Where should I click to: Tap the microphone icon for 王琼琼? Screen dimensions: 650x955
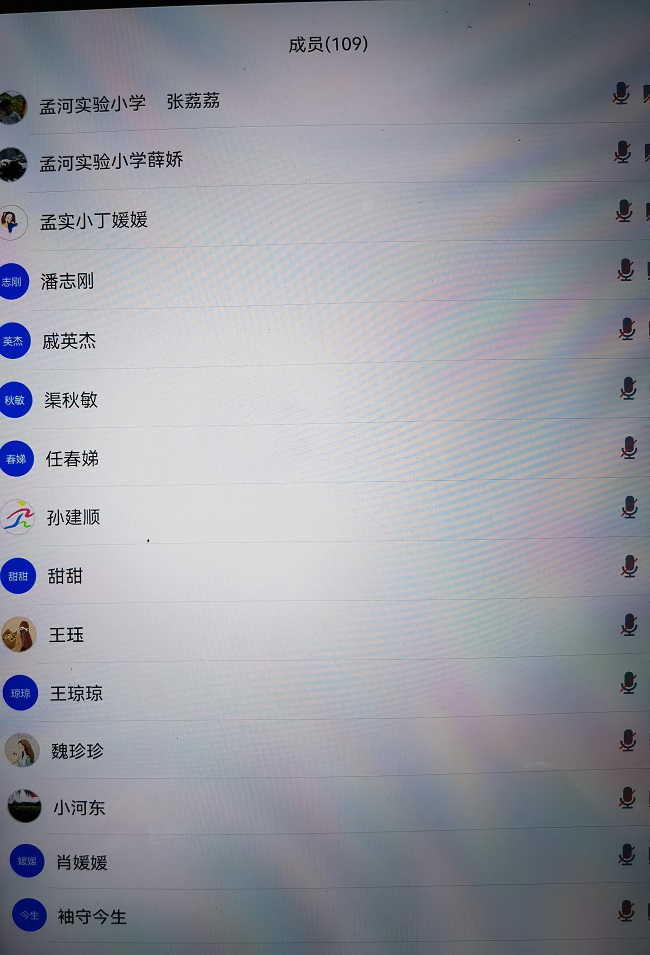[628, 683]
